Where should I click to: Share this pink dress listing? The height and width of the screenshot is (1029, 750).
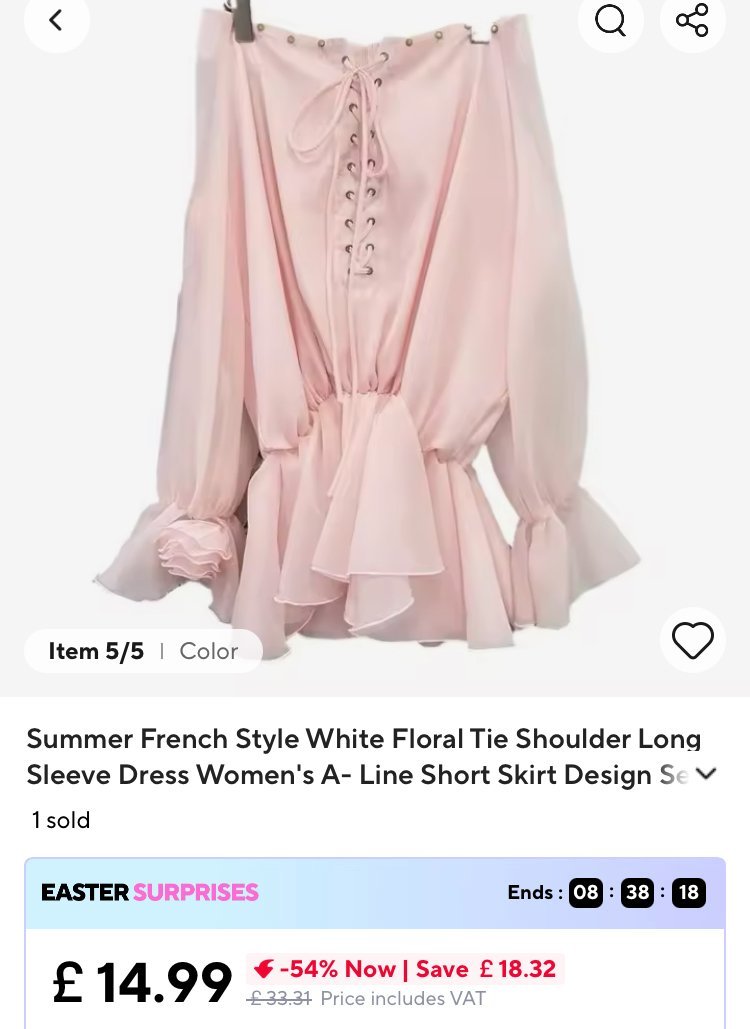(x=692, y=20)
